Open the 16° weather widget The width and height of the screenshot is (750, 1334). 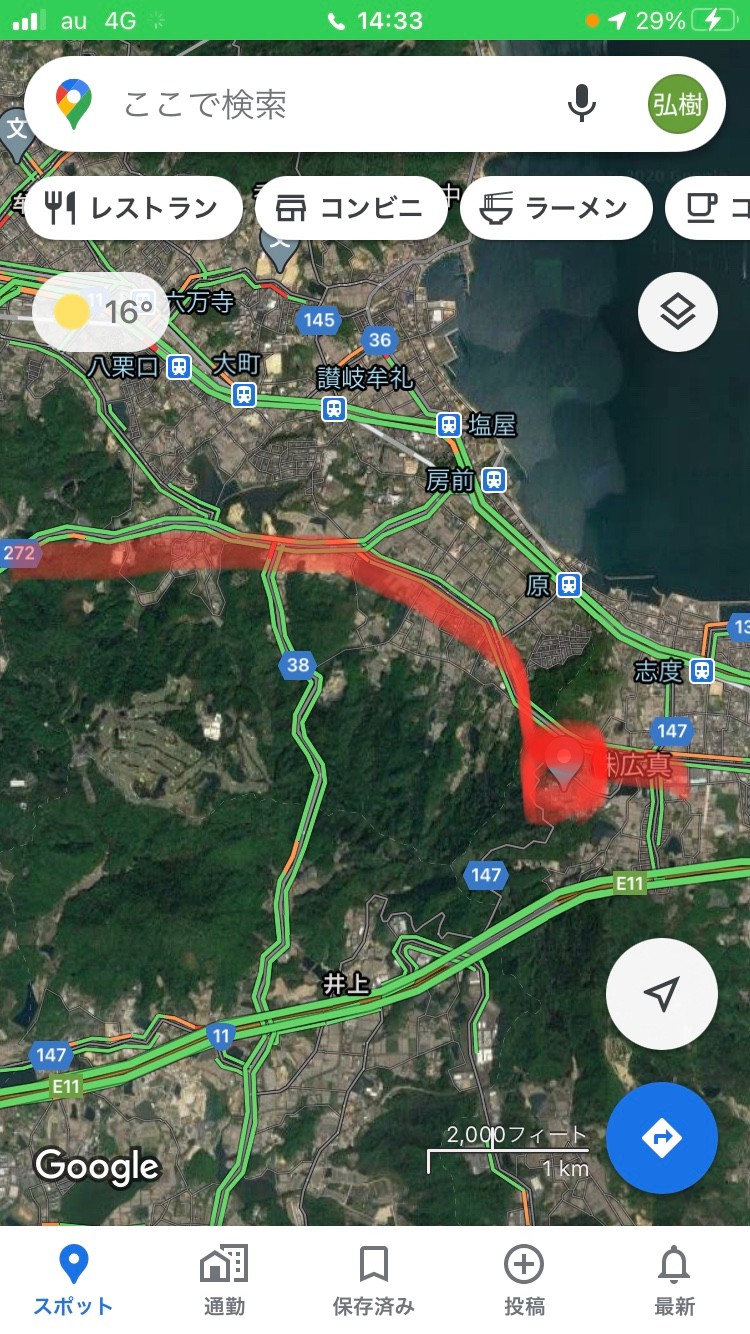pyautogui.click(x=101, y=312)
